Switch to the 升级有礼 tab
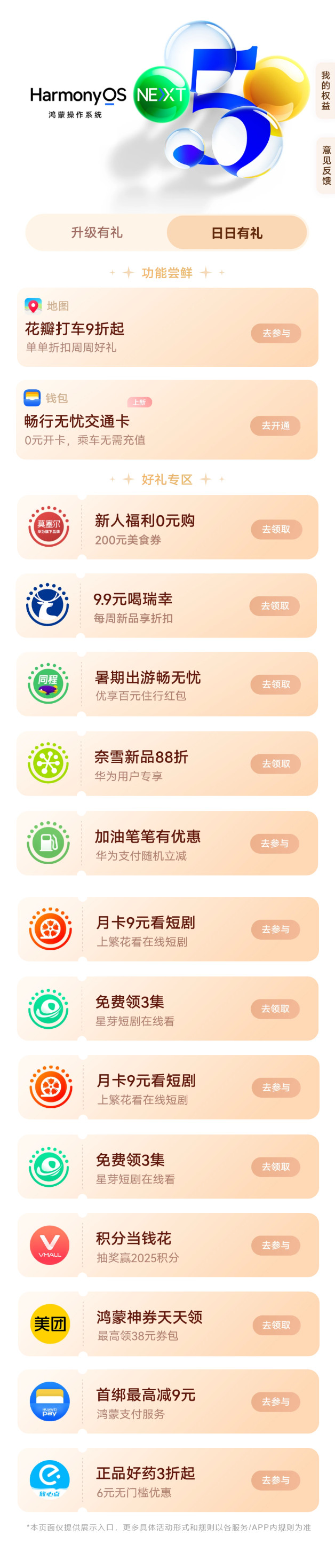Viewport: 335px width, 1568px height. tap(97, 233)
